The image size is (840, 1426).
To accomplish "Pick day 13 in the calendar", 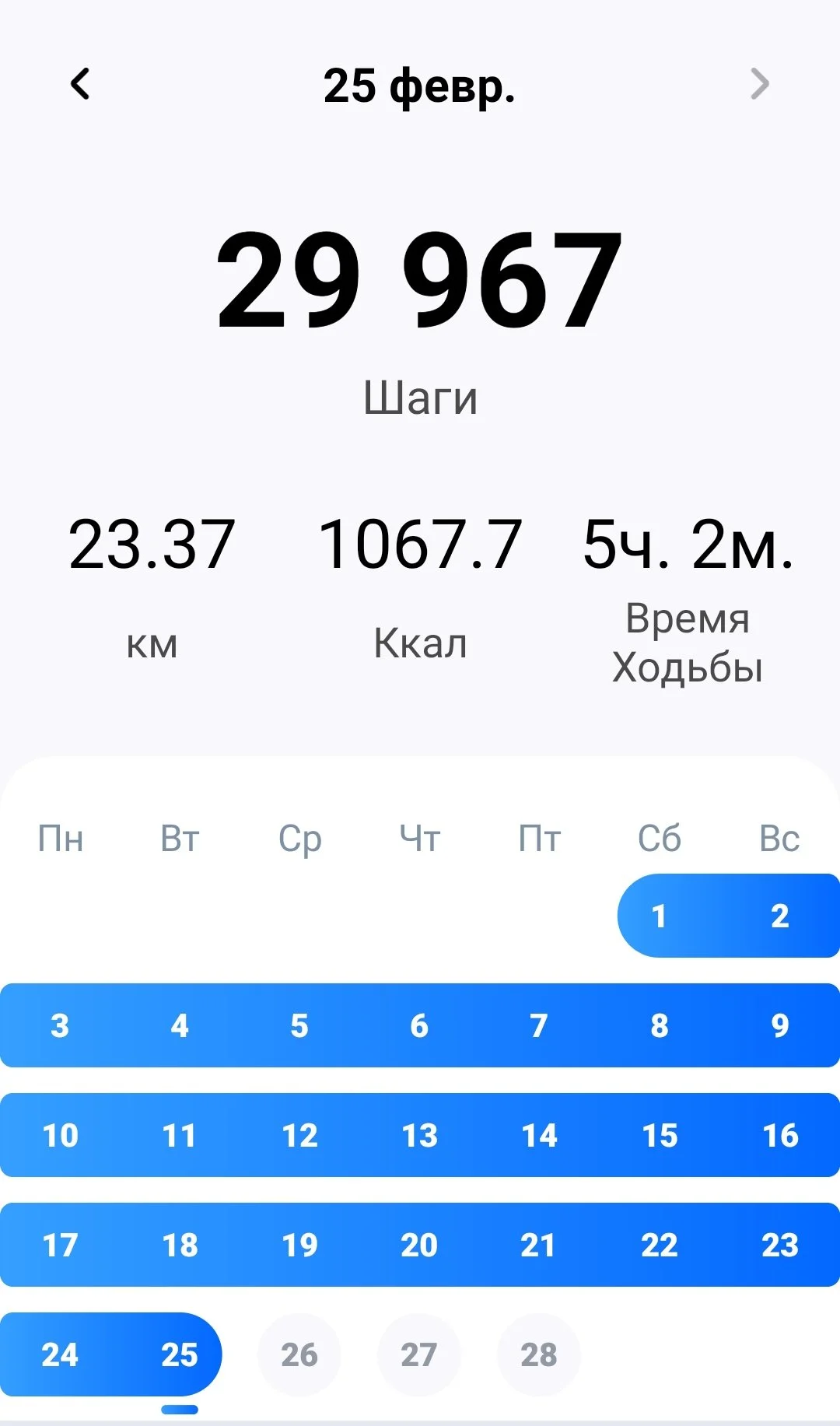I will (419, 1135).
